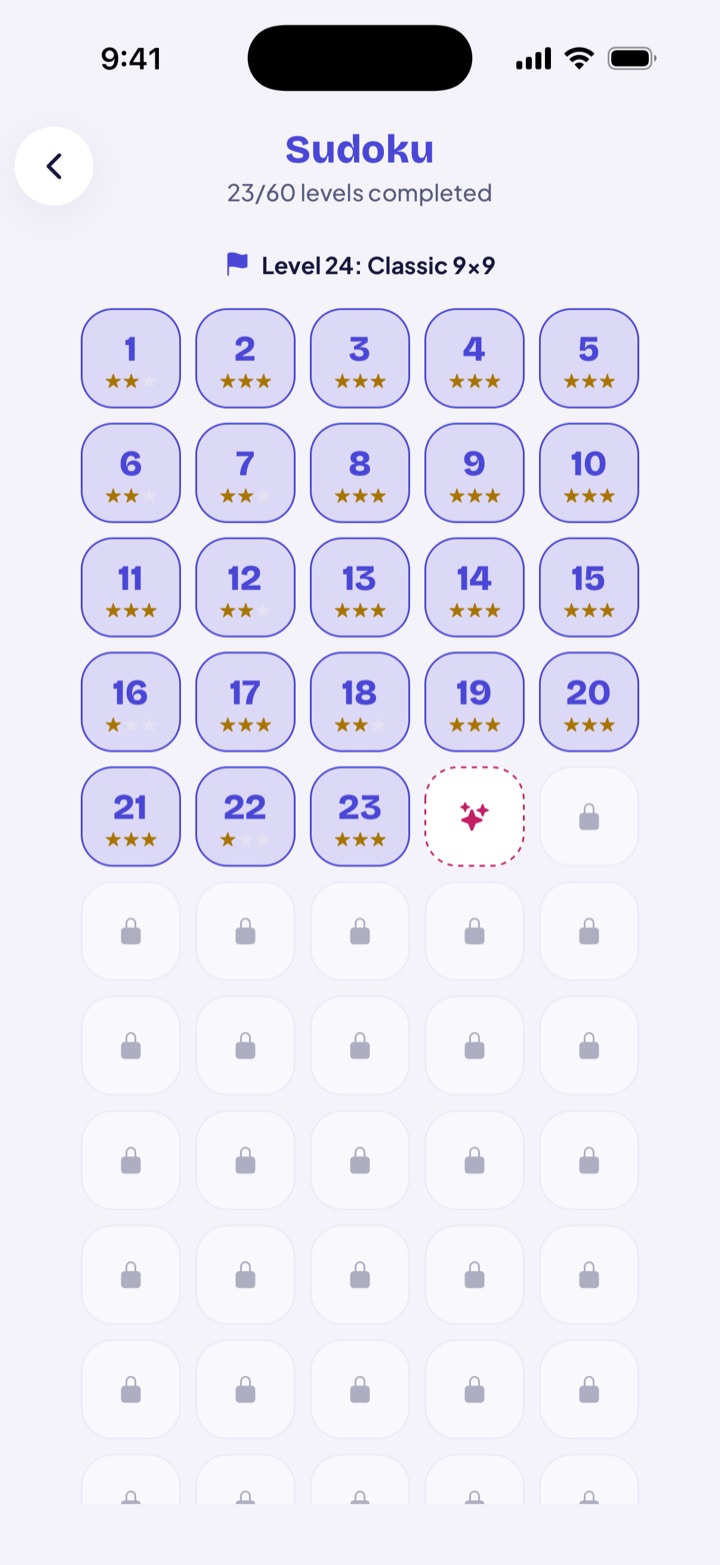Choose level 12
Viewport: 720px width, 1565px height.
(x=245, y=587)
